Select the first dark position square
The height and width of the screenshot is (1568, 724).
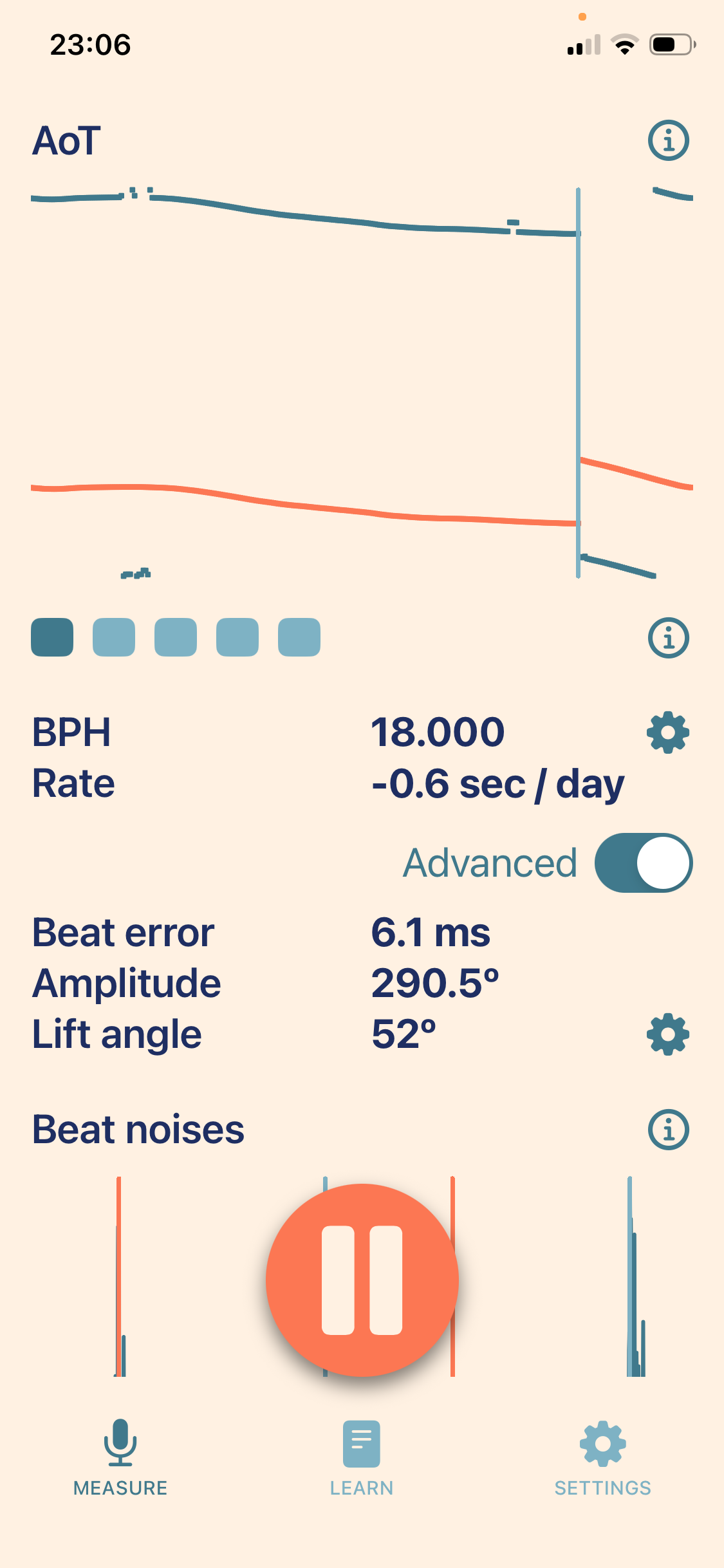click(x=52, y=637)
